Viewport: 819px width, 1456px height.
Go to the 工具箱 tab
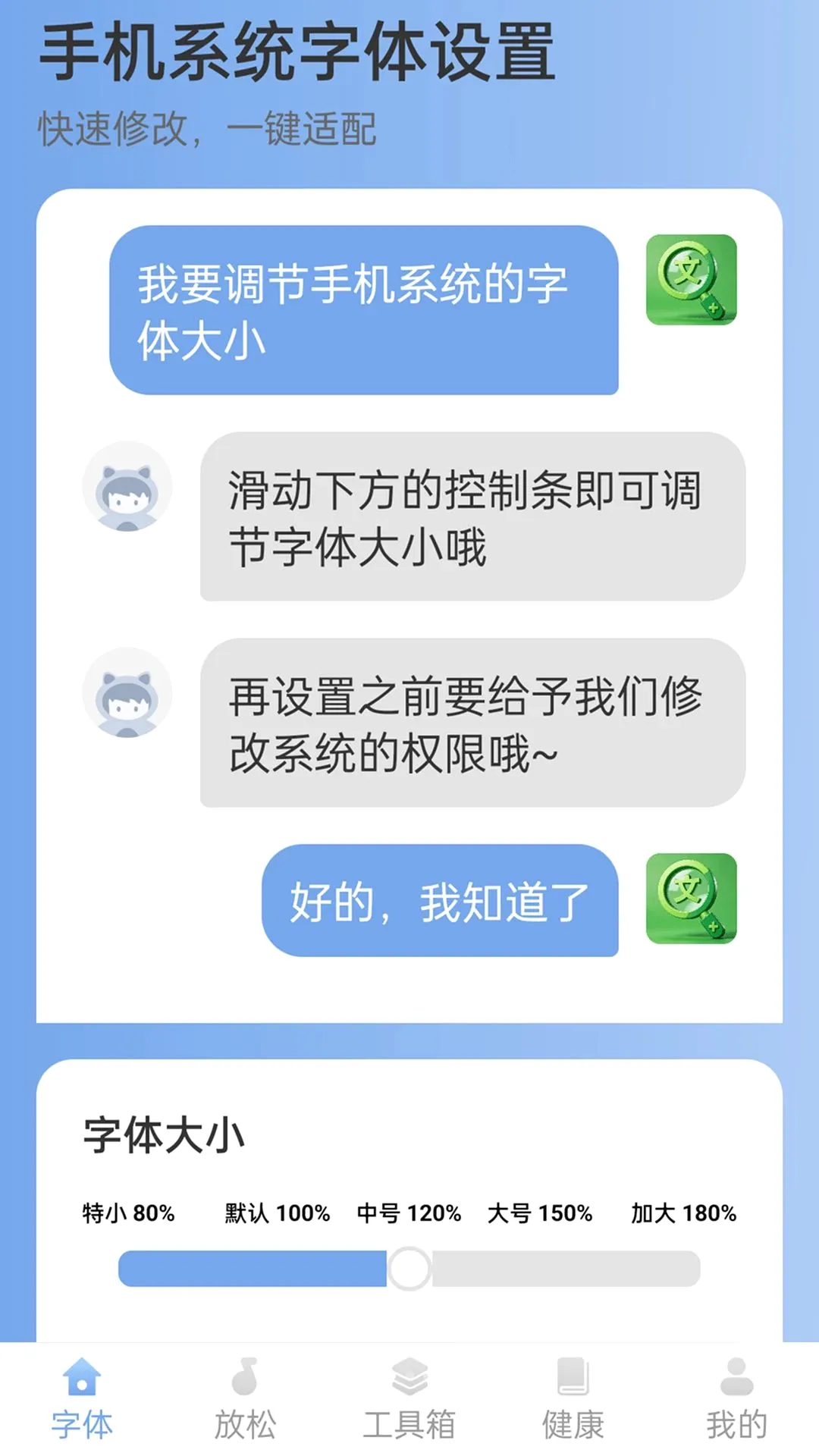point(409,1399)
